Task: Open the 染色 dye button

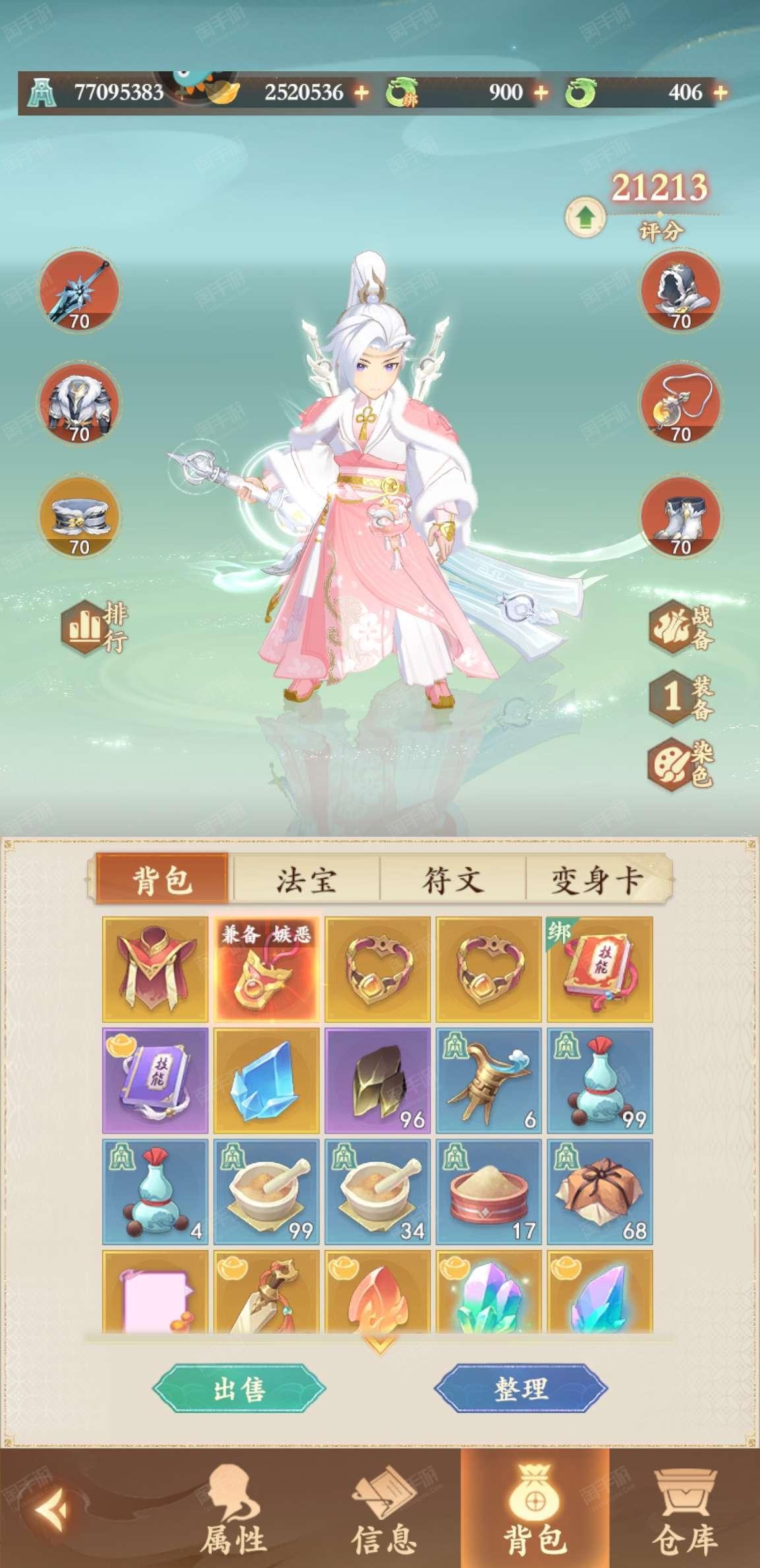Action: click(x=682, y=765)
